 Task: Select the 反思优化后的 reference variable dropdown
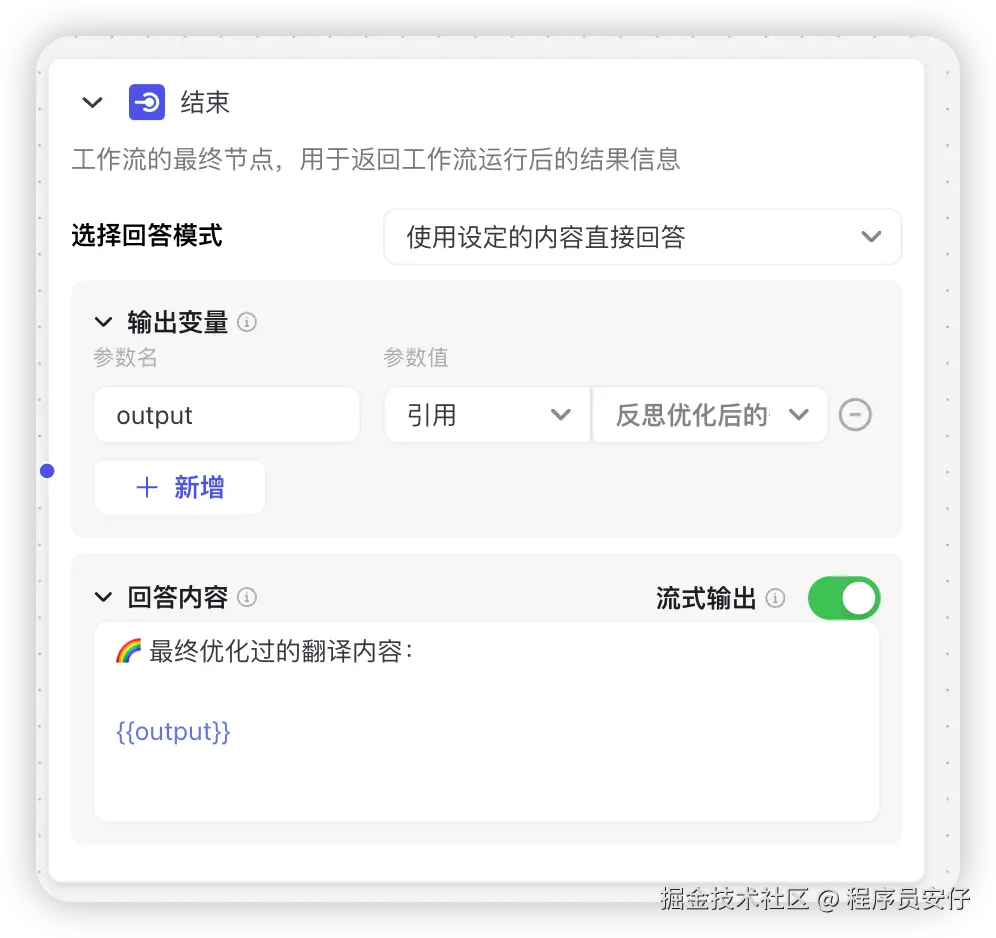pyautogui.click(x=710, y=415)
